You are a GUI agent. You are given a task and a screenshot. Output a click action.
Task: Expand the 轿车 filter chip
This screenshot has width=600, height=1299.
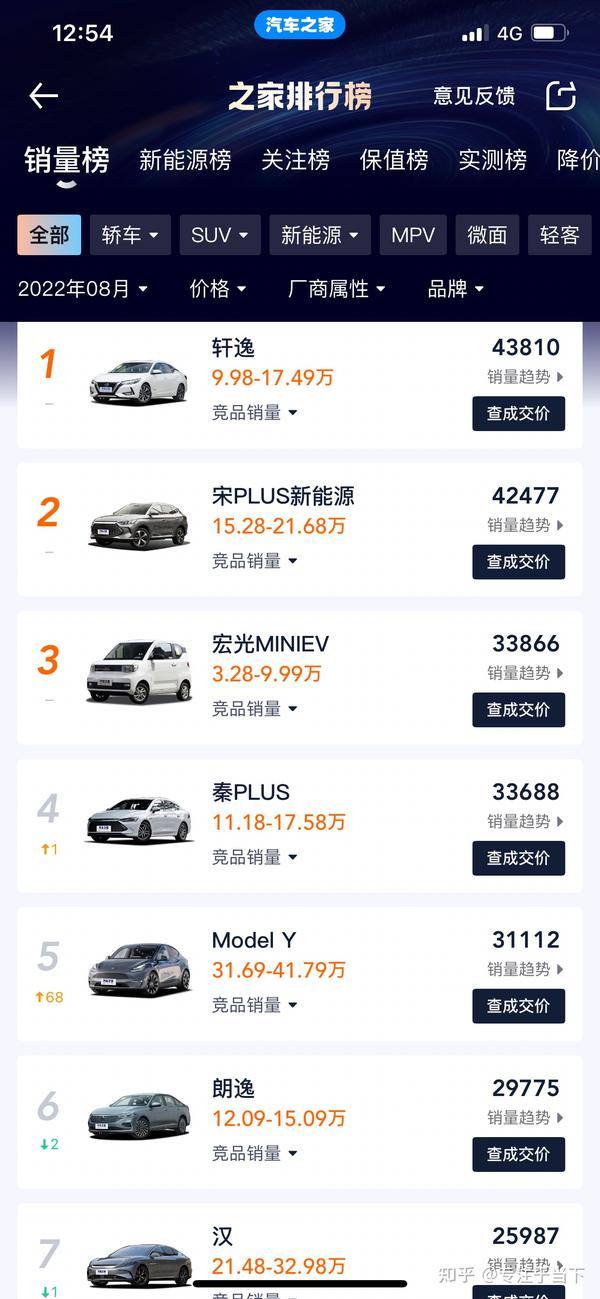pos(130,235)
